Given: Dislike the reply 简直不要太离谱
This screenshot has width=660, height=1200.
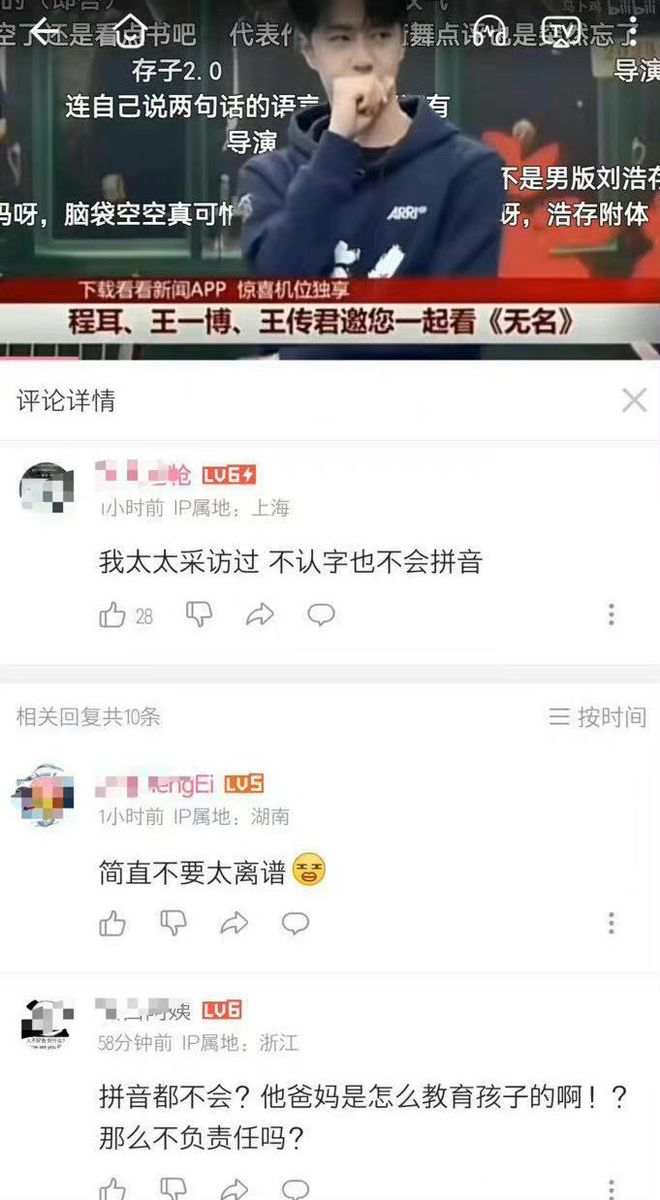Looking at the screenshot, I should coord(174,923).
